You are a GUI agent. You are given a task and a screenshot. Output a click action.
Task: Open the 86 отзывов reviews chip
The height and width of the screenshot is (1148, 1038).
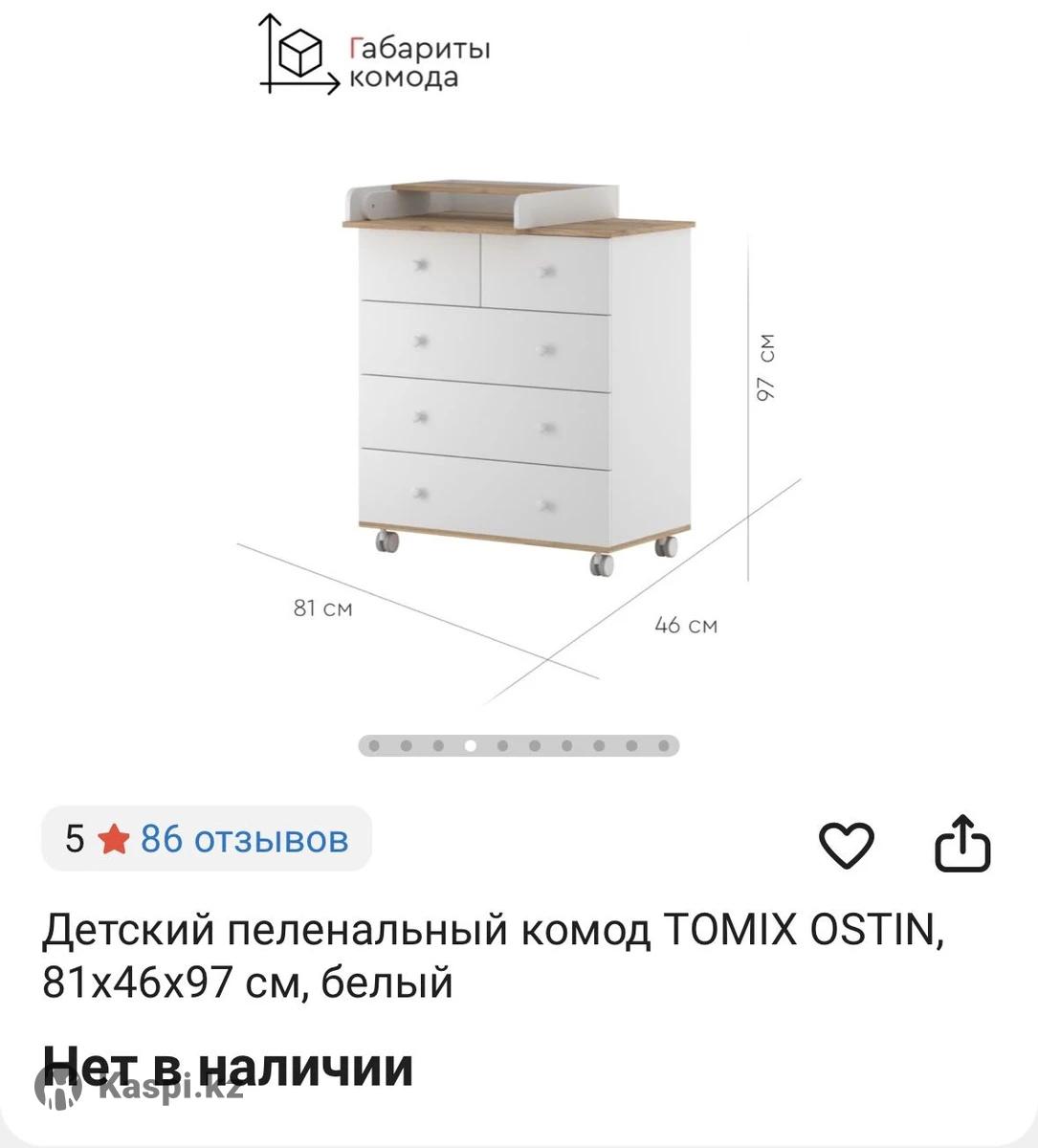point(207,839)
